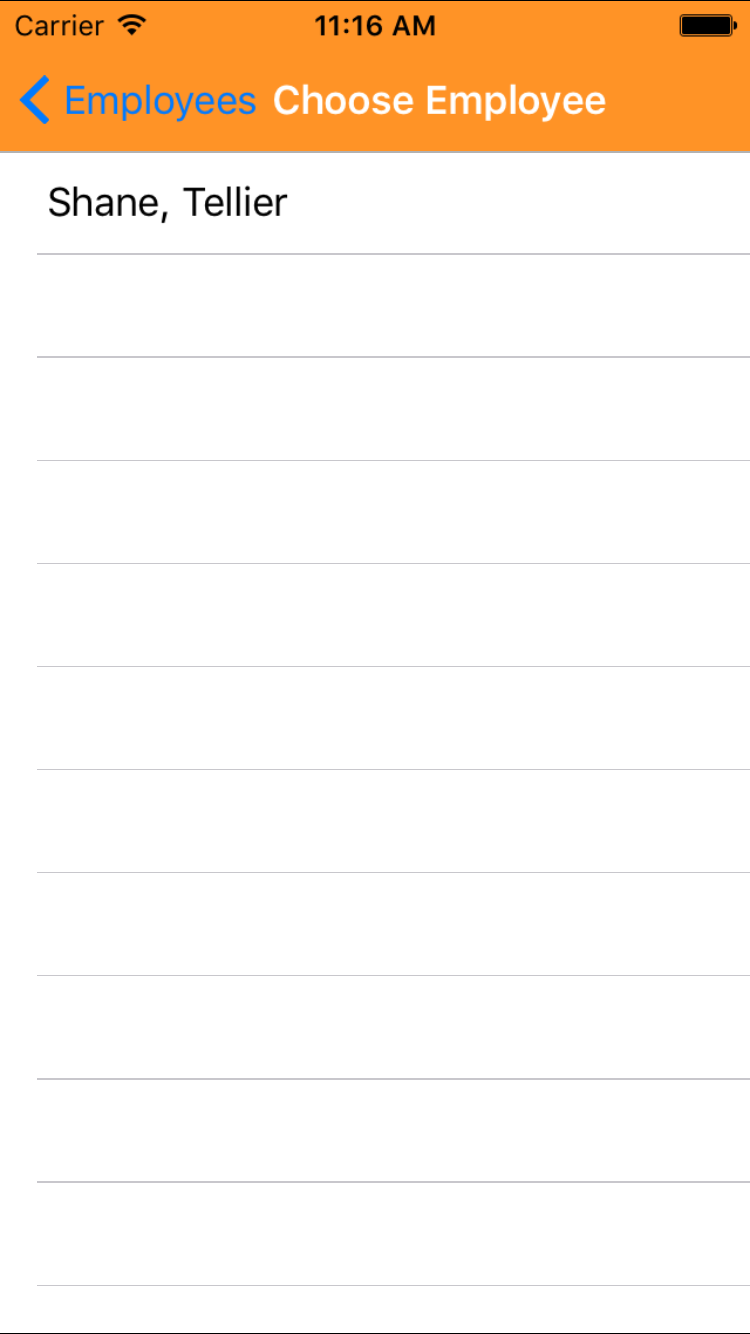Go back to the Employees screen

pyautogui.click(x=138, y=101)
